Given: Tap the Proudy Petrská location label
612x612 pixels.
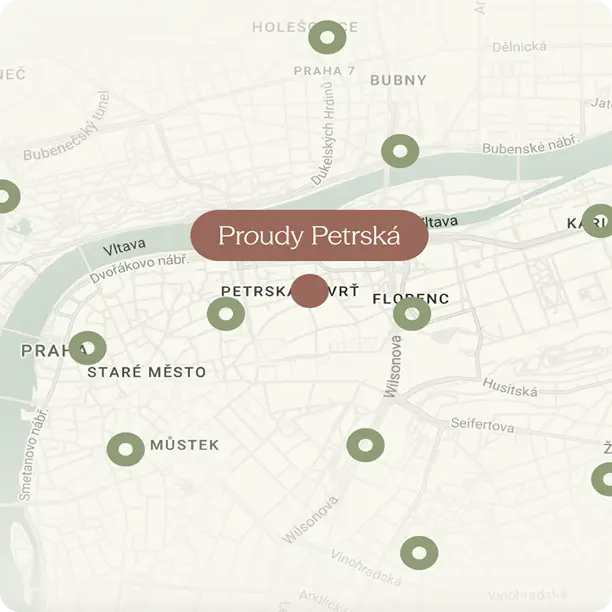Looking at the screenshot, I should pos(309,236).
